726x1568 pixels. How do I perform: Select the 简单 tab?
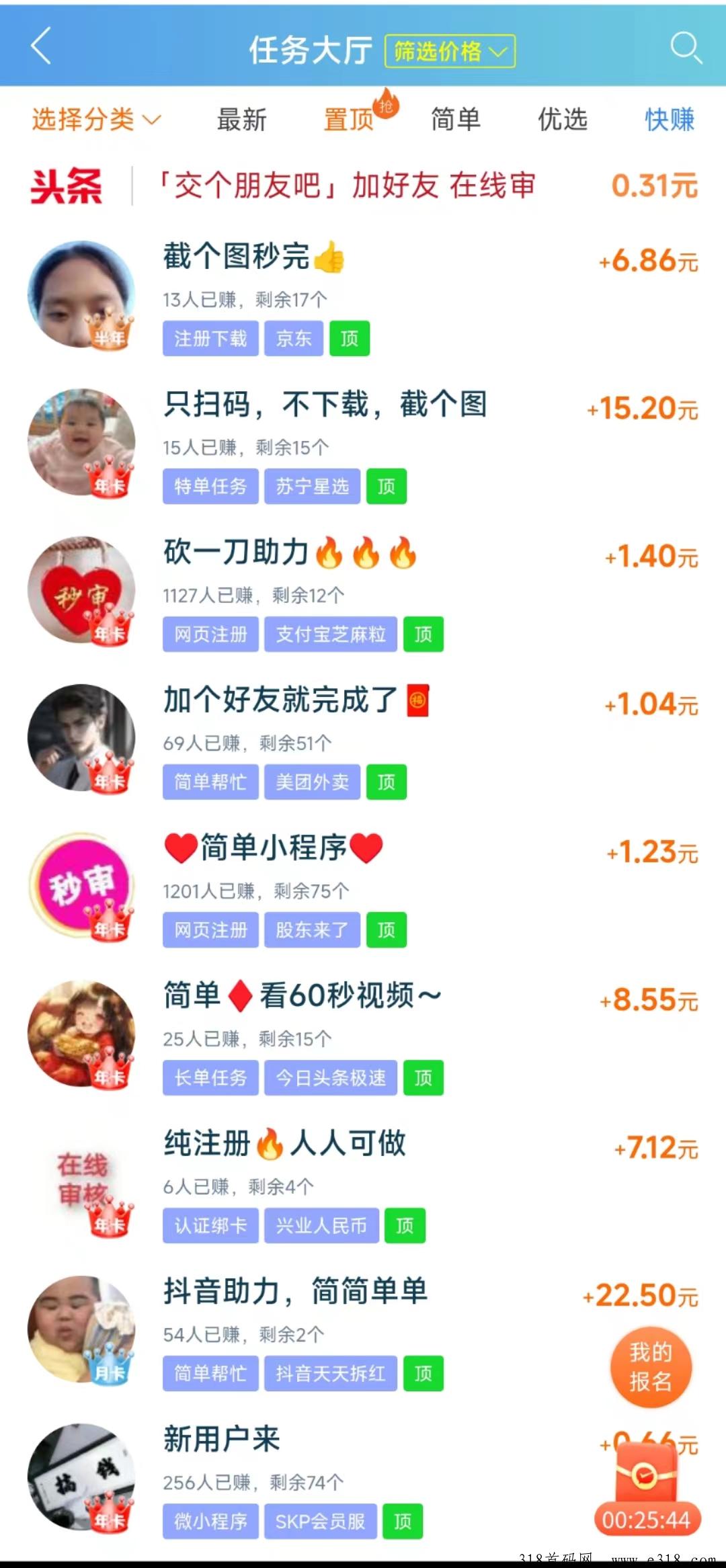456,120
